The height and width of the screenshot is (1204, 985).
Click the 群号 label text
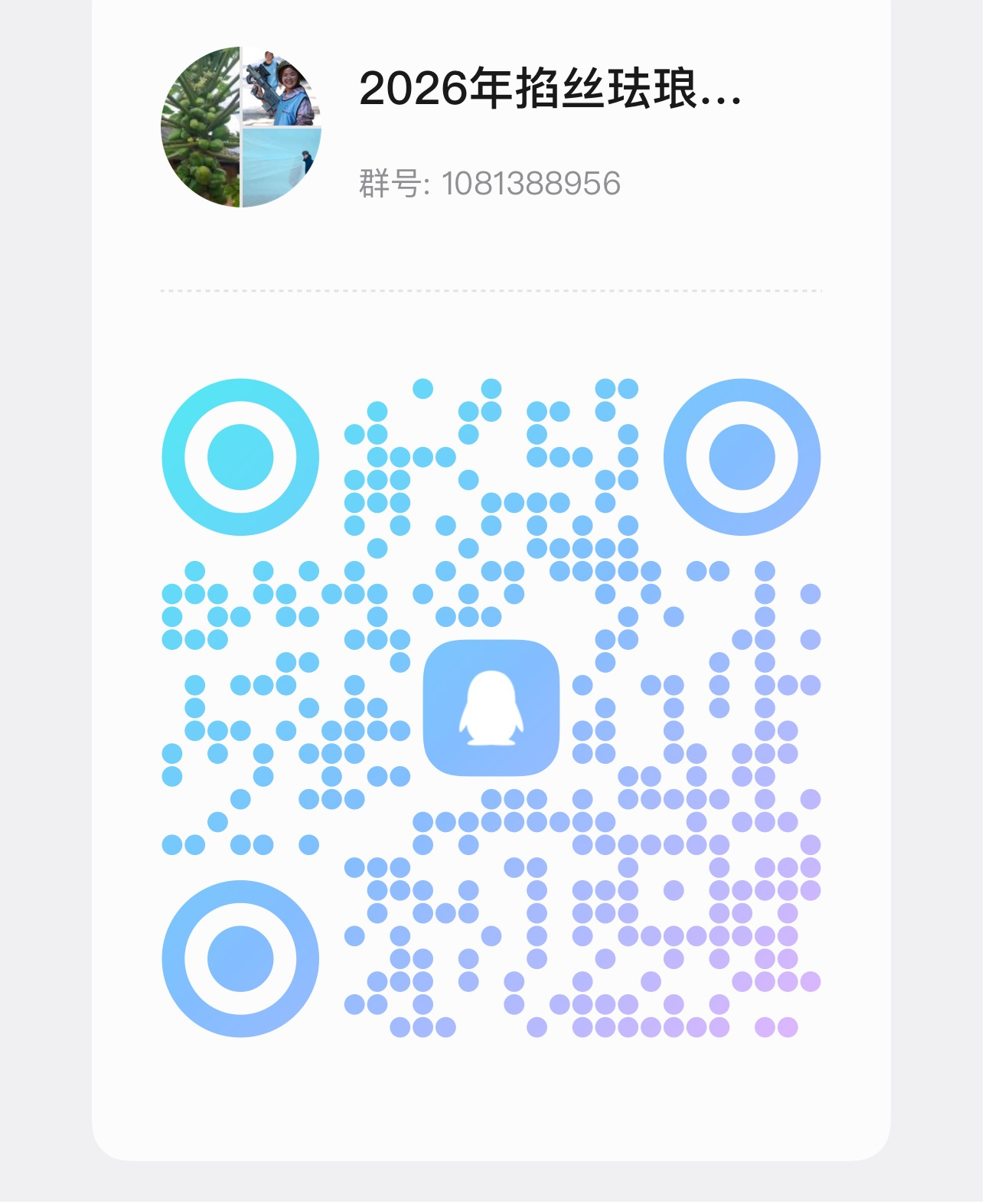coord(394,181)
